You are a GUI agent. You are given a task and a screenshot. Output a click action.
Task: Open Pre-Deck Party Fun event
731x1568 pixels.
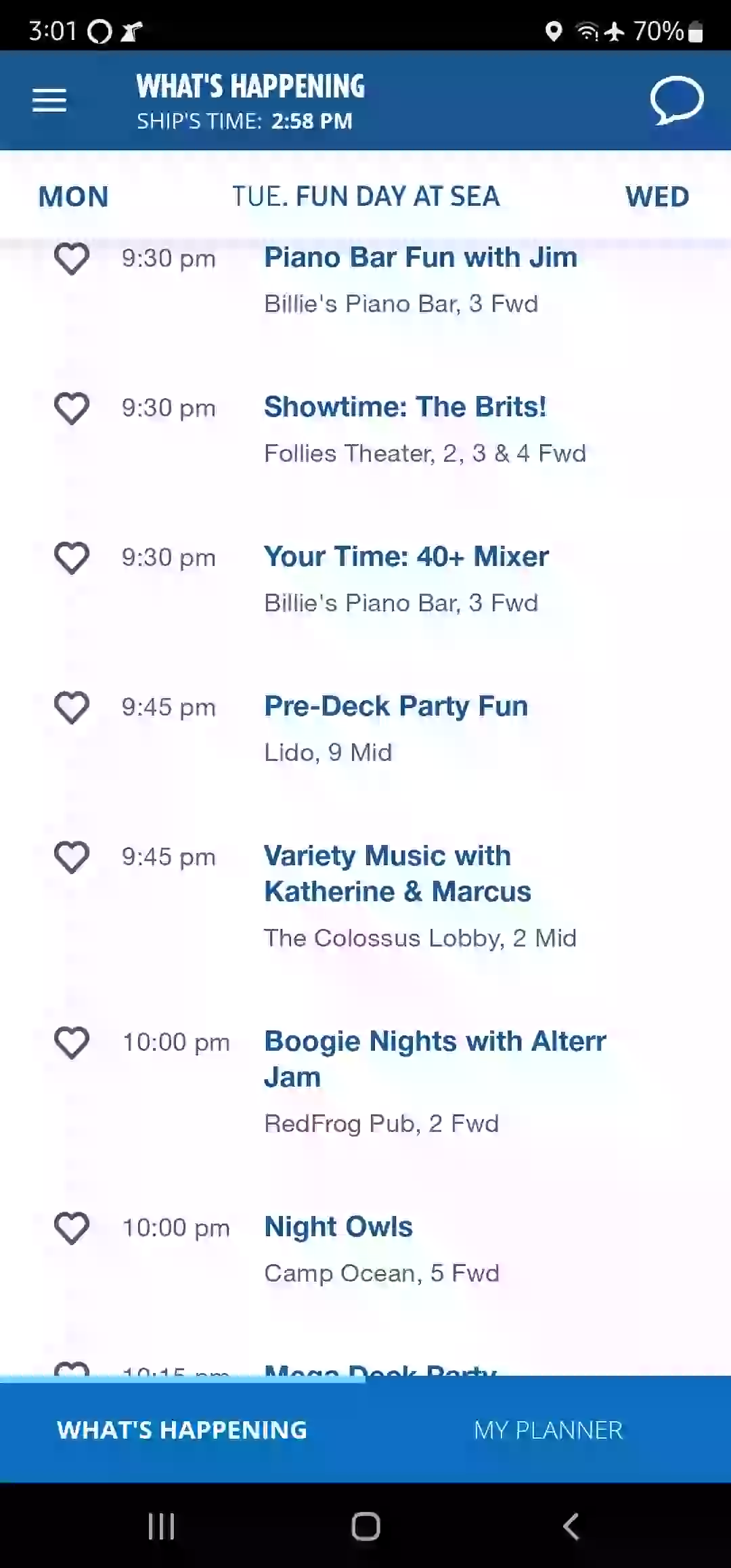point(396,707)
